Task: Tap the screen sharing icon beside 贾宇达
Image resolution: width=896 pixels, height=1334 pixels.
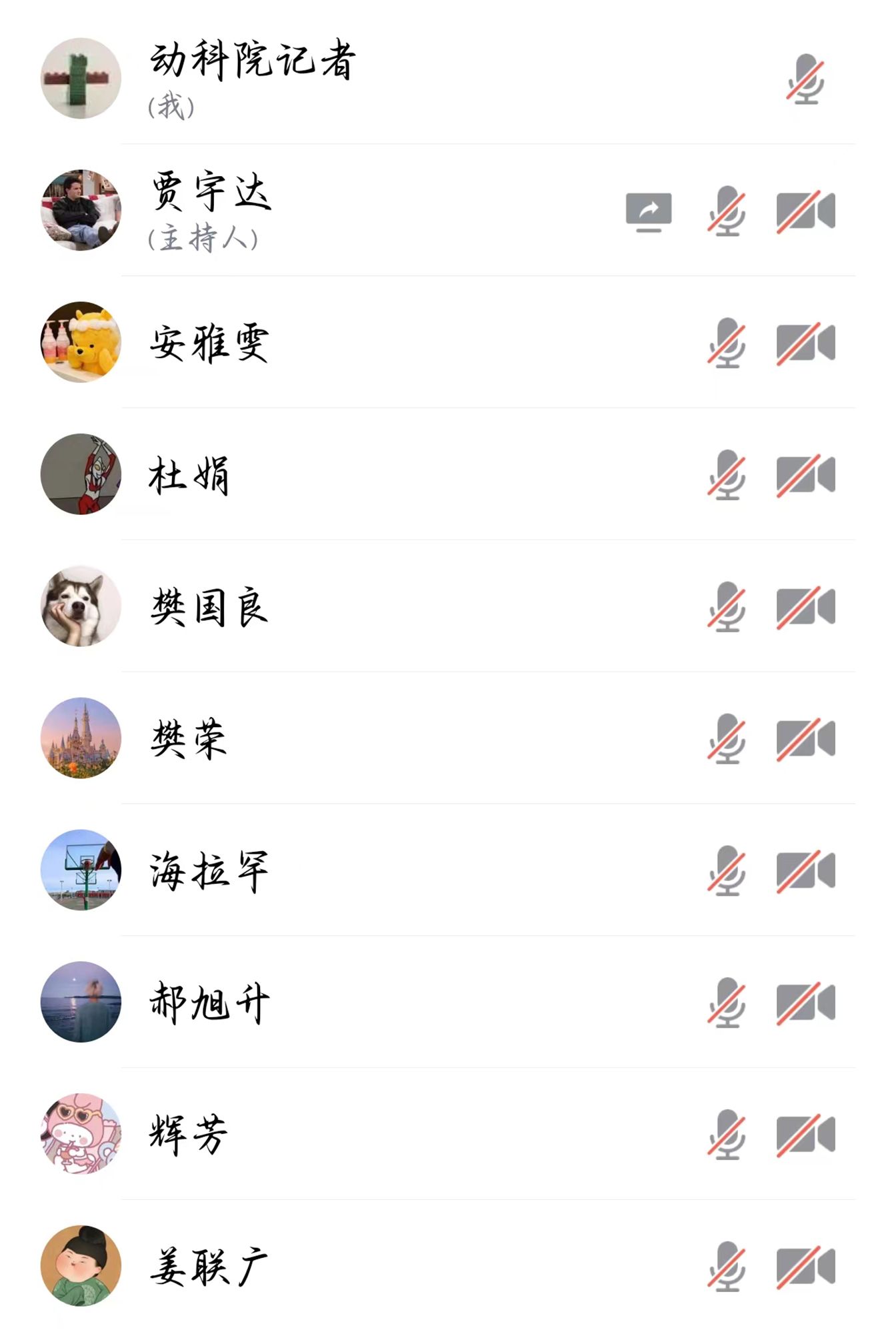Action: 649,212
